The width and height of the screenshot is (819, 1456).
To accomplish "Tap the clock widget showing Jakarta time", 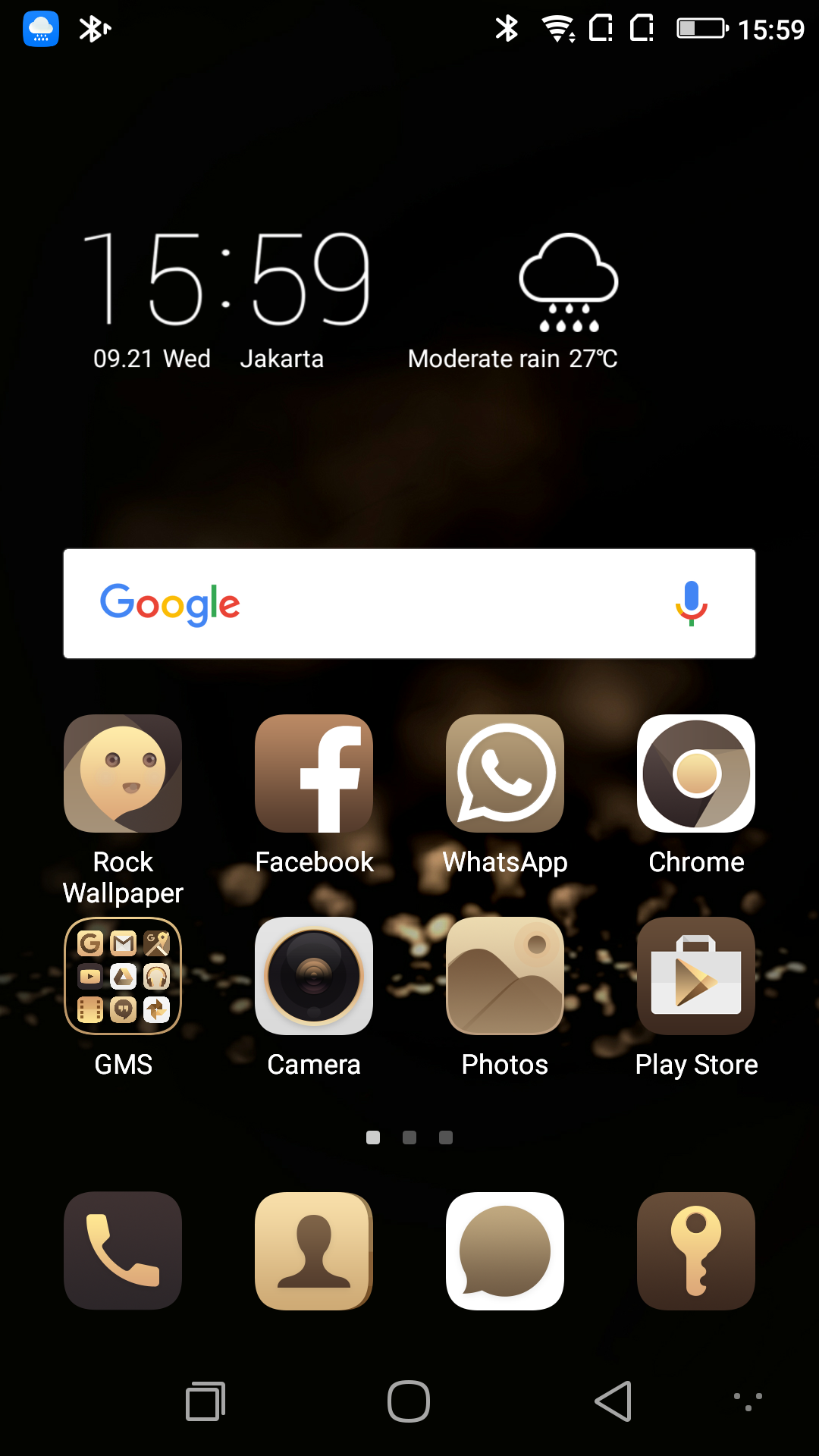I will click(226, 281).
